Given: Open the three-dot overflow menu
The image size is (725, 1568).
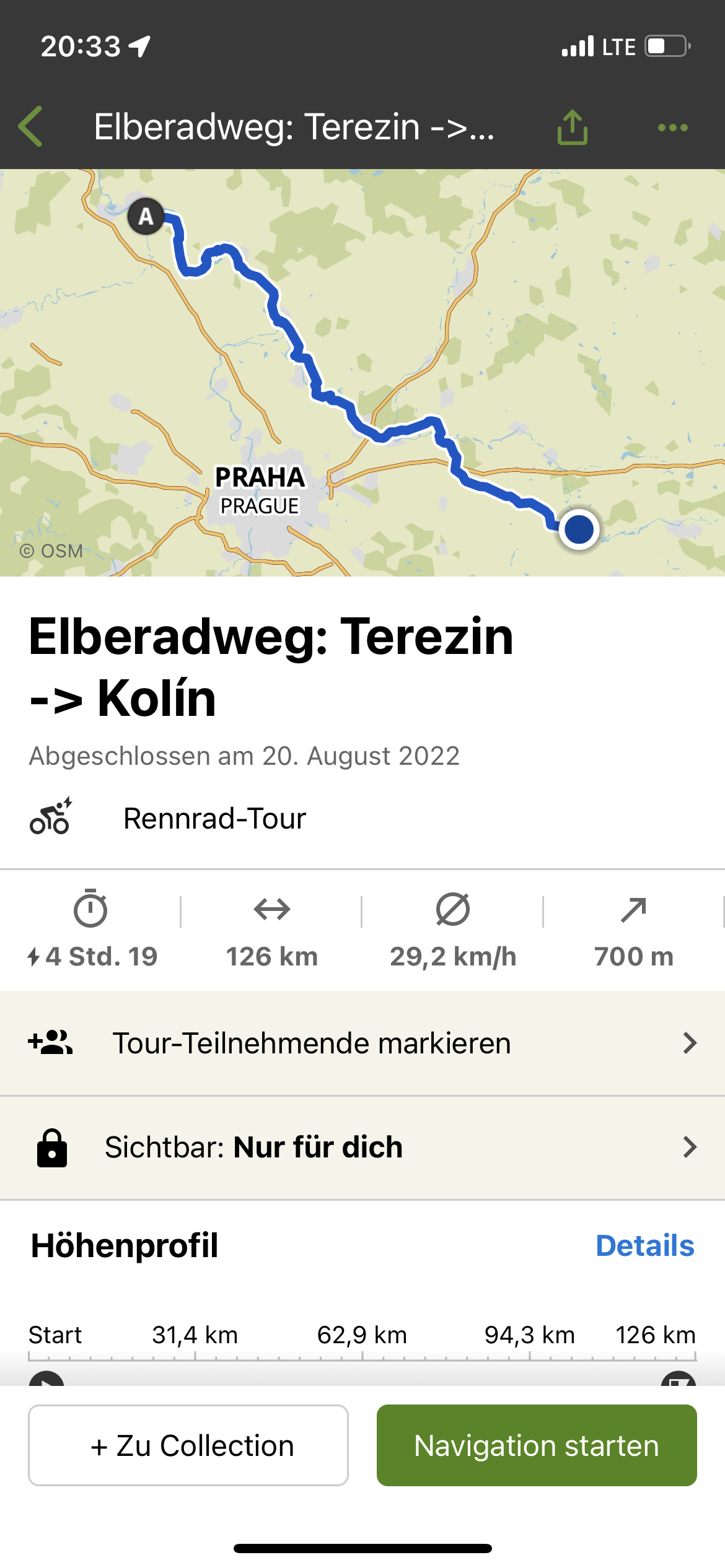Looking at the screenshot, I should (673, 128).
